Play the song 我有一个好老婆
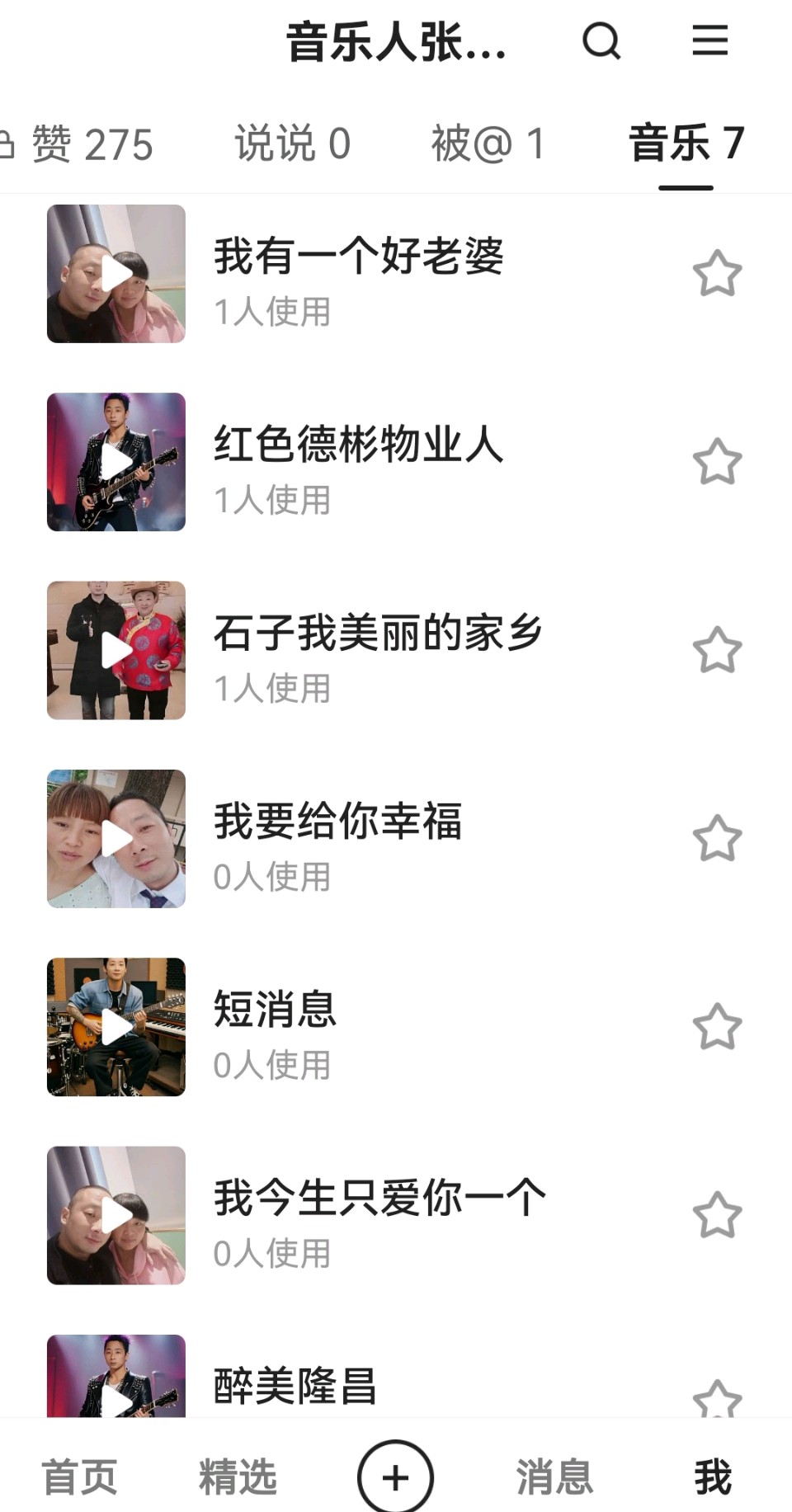This screenshot has height=1512, width=792. tap(116, 274)
